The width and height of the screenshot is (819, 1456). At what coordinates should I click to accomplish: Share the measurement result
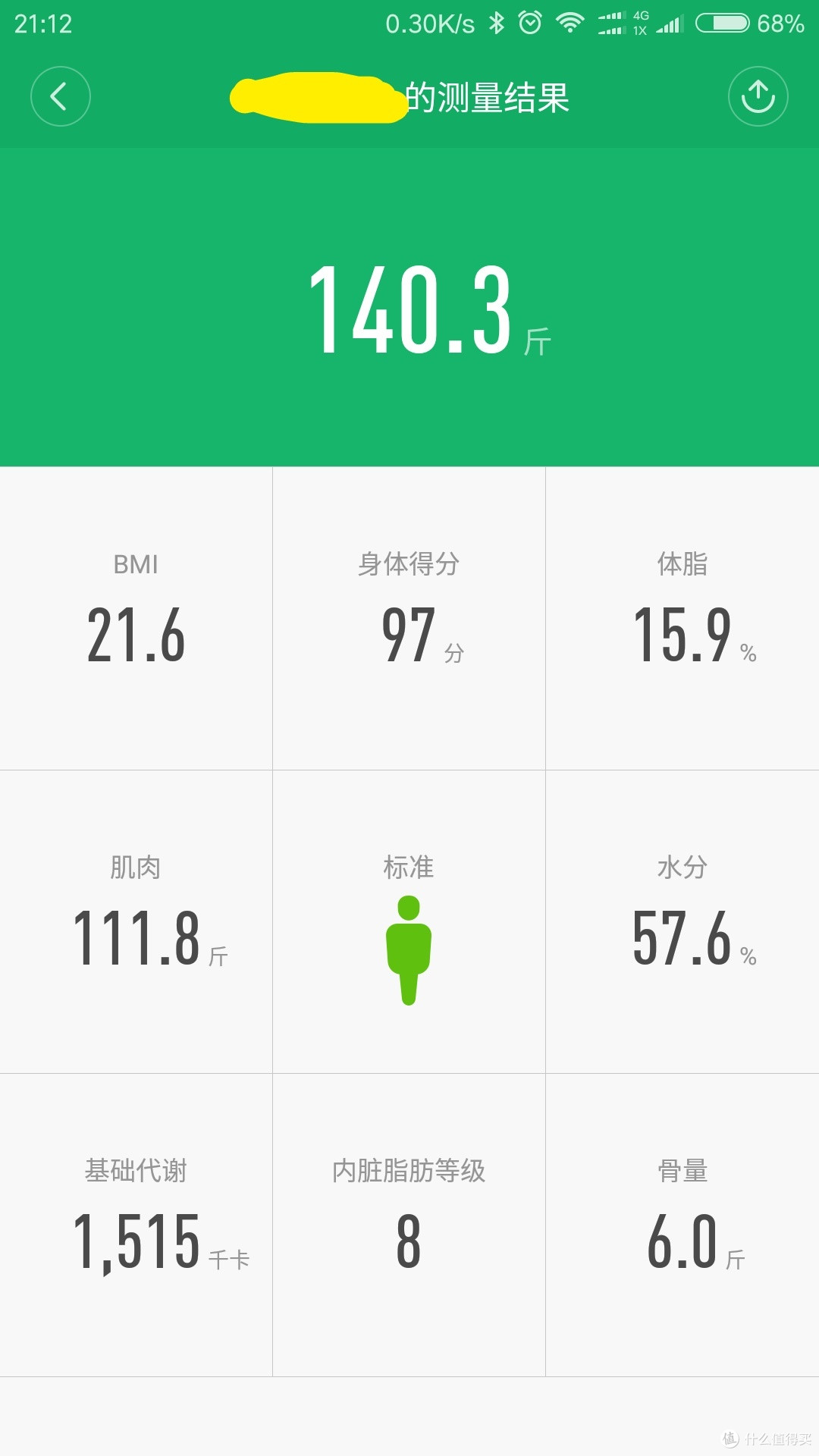(x=758, y=96)
